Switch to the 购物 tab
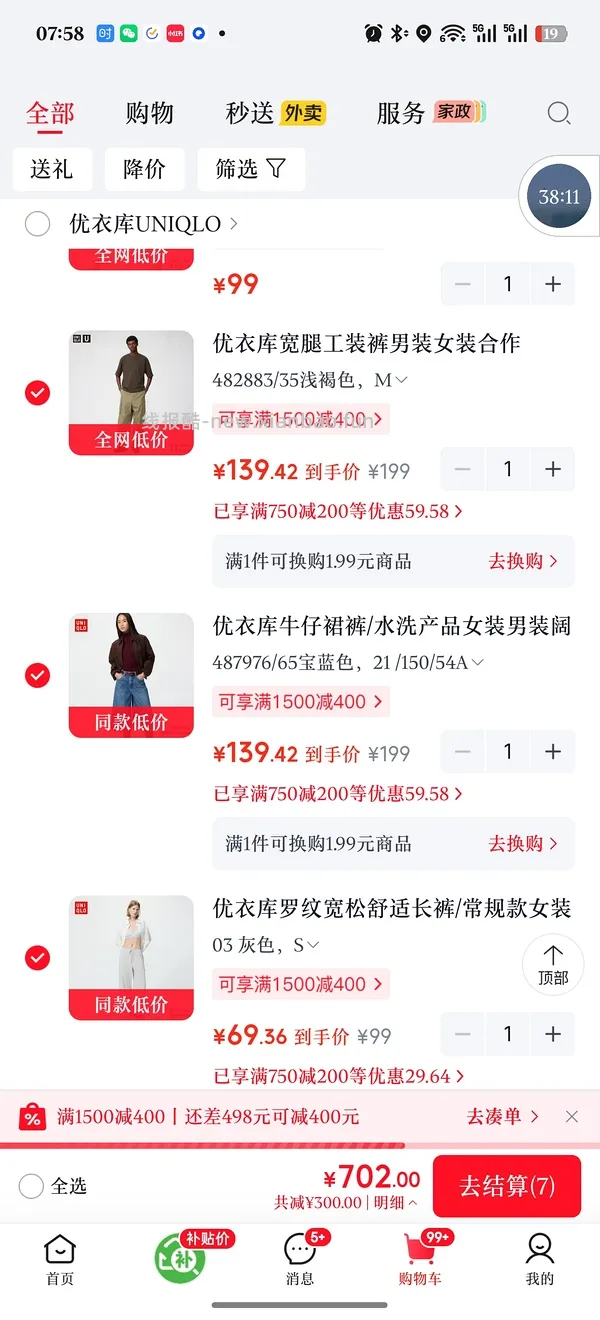Viewport: 600px width, 1320px height. (149, 113)
